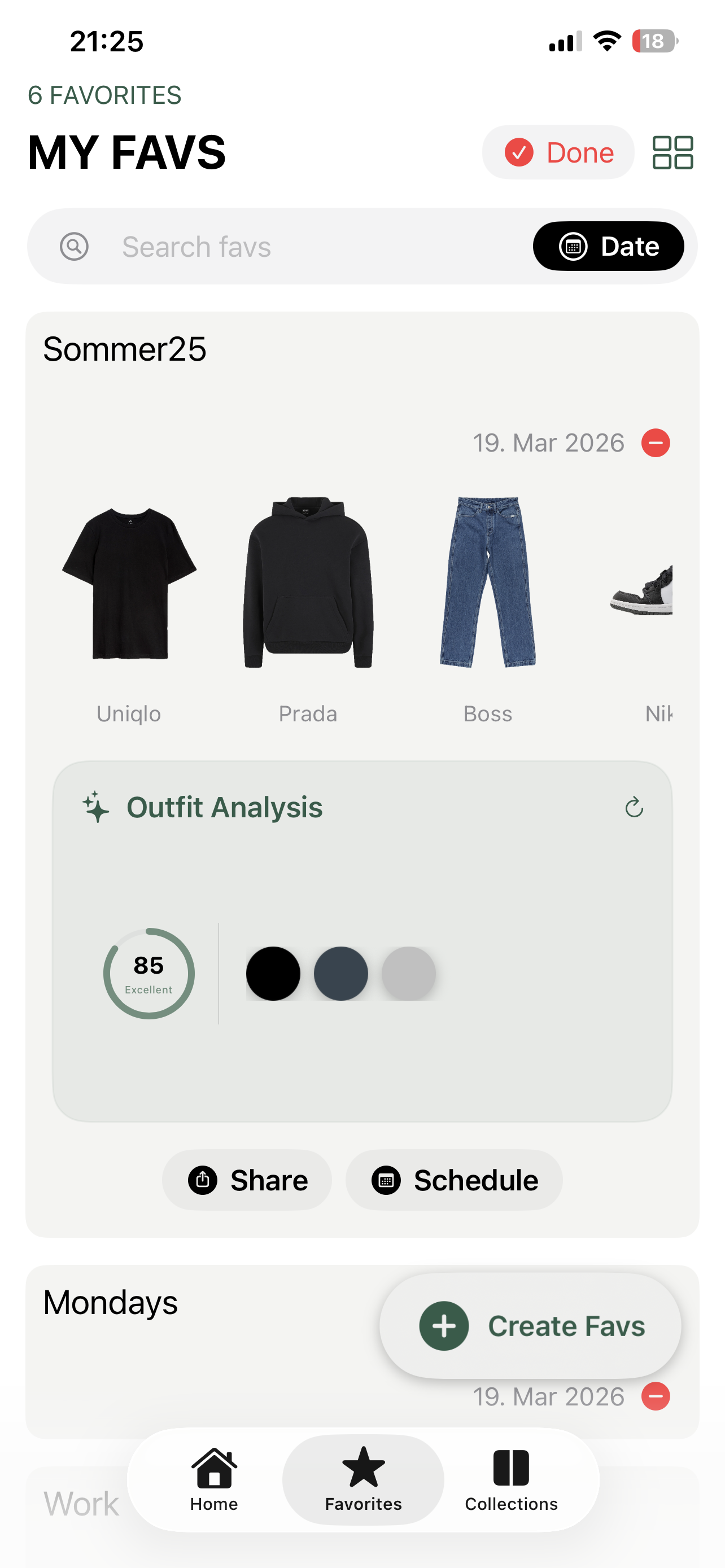Image resolution: width=725 pixels, height=1568 pixels.
Task: Refresh the Outfit Analysis
Action: [634, 807]
